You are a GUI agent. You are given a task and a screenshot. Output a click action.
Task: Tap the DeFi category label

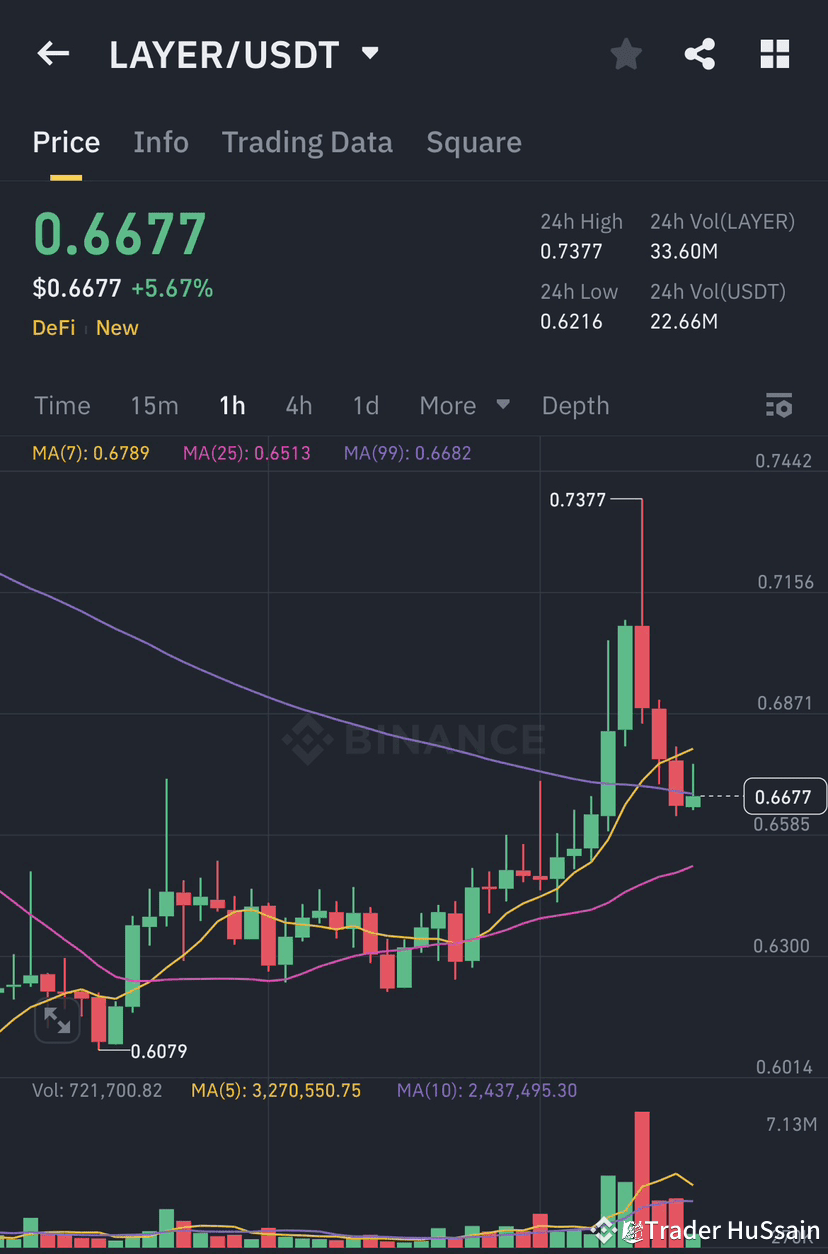click(x=53, y=327)
